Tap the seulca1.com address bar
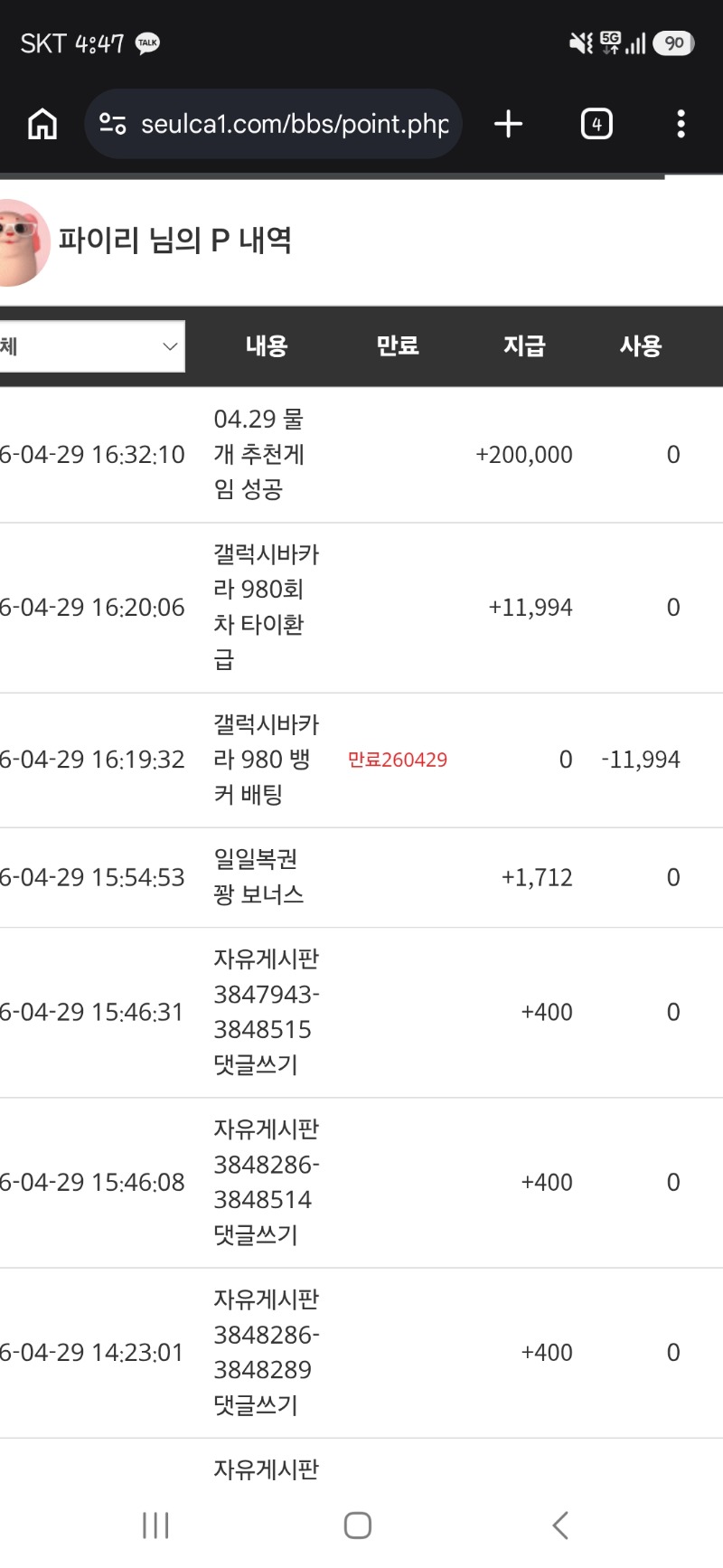This screenshot has width=723, height=1568. coord(274,124)
